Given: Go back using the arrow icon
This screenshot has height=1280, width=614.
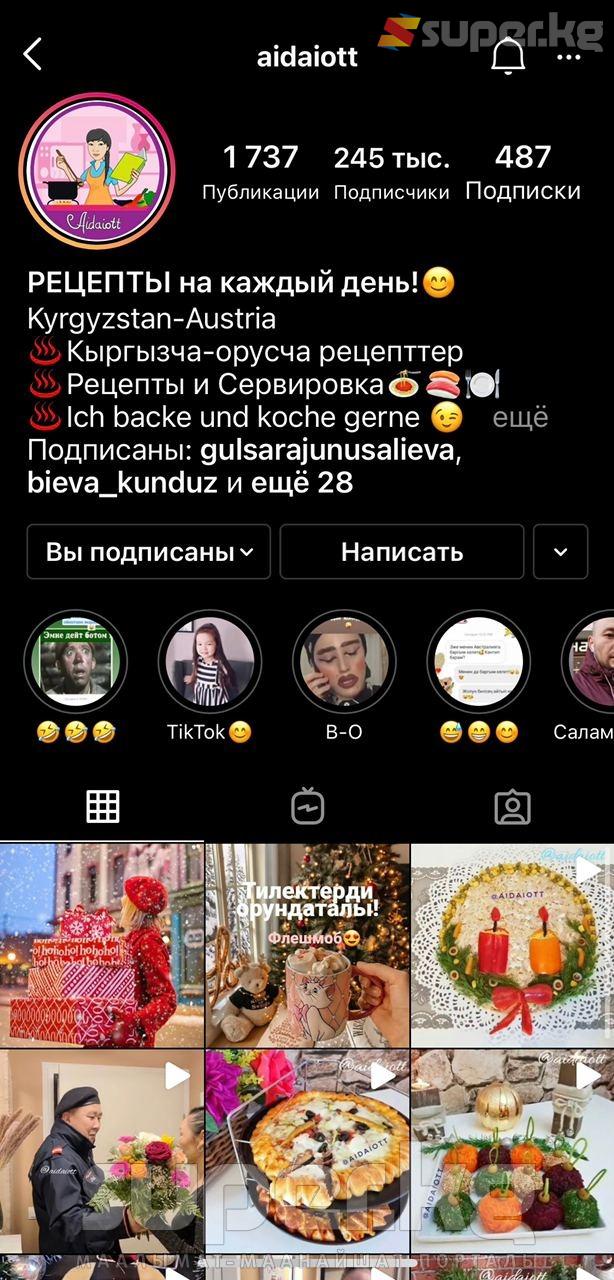Looking at the screenshot, I should tap(33, 55).
